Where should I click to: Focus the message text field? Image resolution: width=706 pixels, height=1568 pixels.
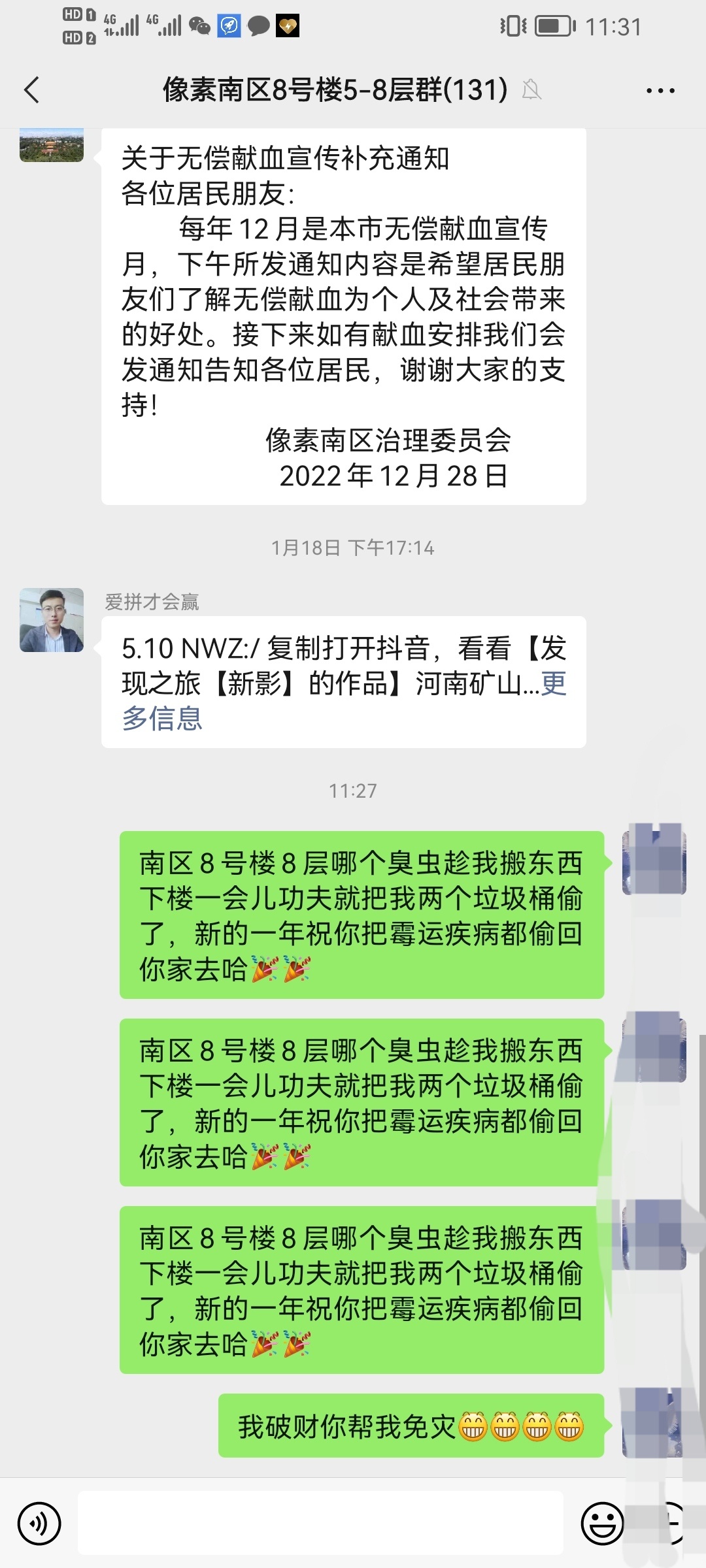point(320,1524)
